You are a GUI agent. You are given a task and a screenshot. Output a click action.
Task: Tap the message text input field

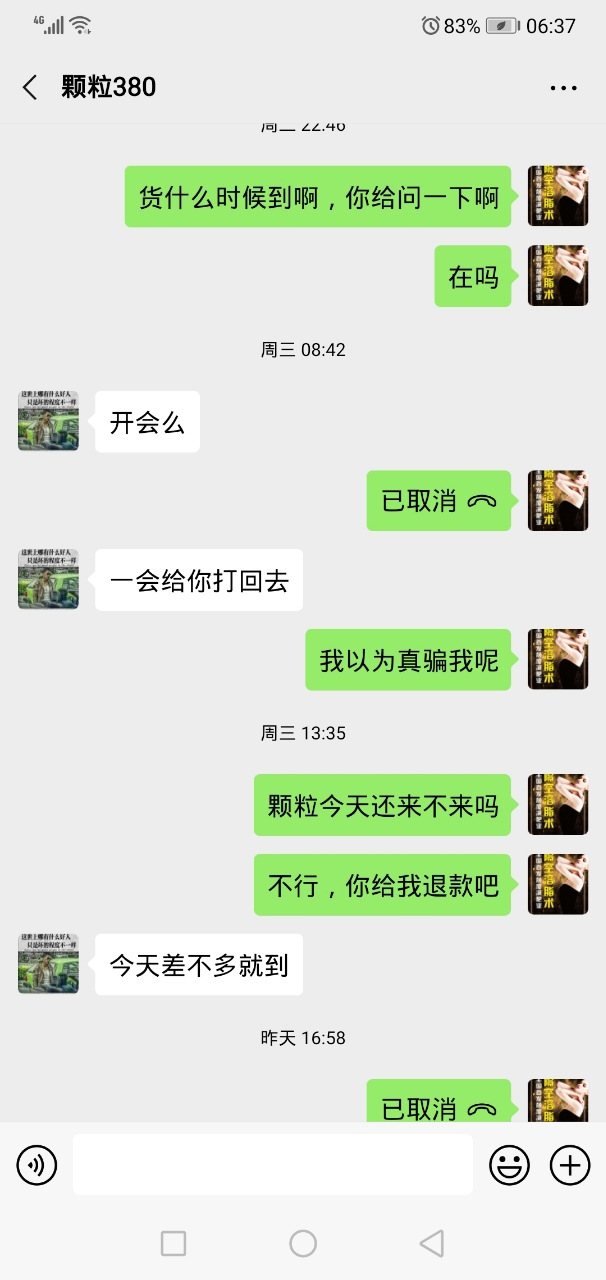point(272,1164)
